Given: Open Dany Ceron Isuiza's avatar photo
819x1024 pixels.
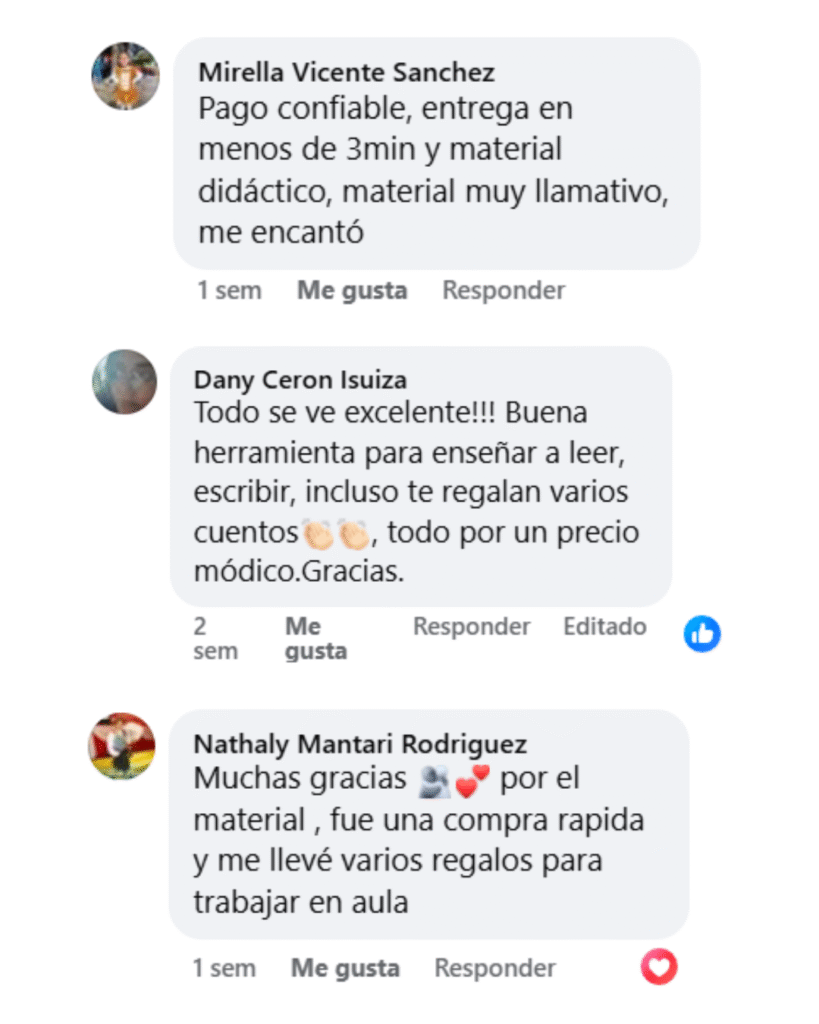Looking at the screenshot, I should coord(124,382).
